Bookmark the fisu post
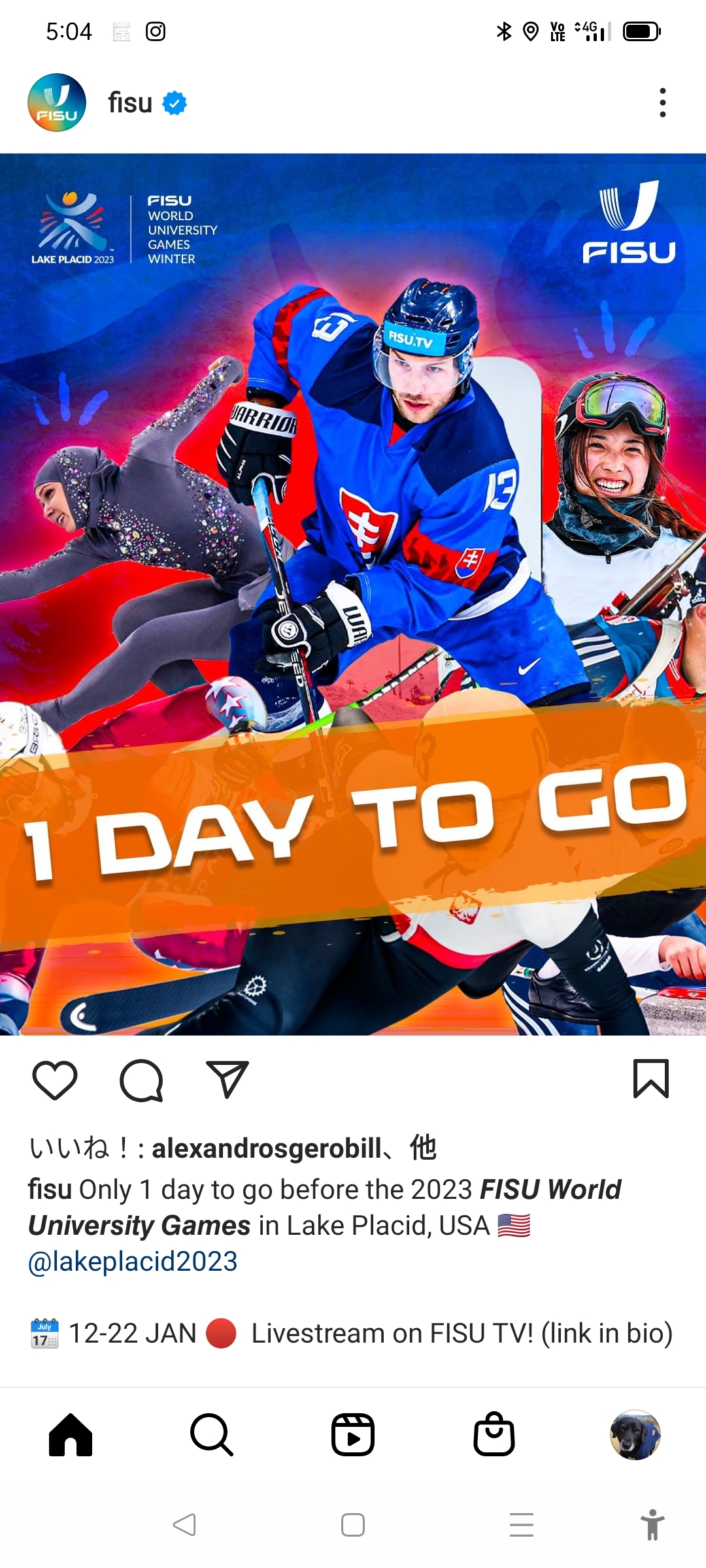This screenshot has height=1568, width=706. tap(650, 1079)
